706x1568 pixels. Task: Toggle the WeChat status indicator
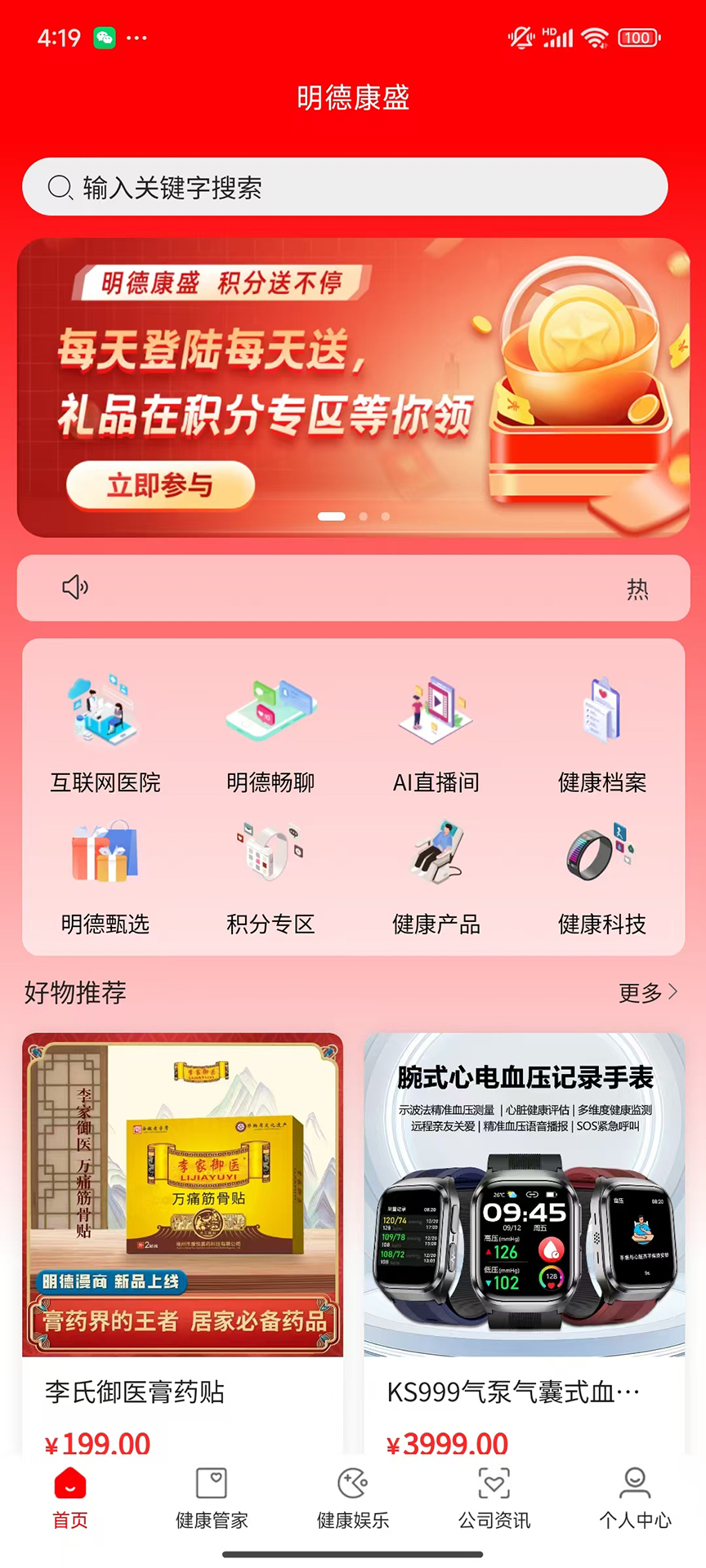(x=106, y=38)
